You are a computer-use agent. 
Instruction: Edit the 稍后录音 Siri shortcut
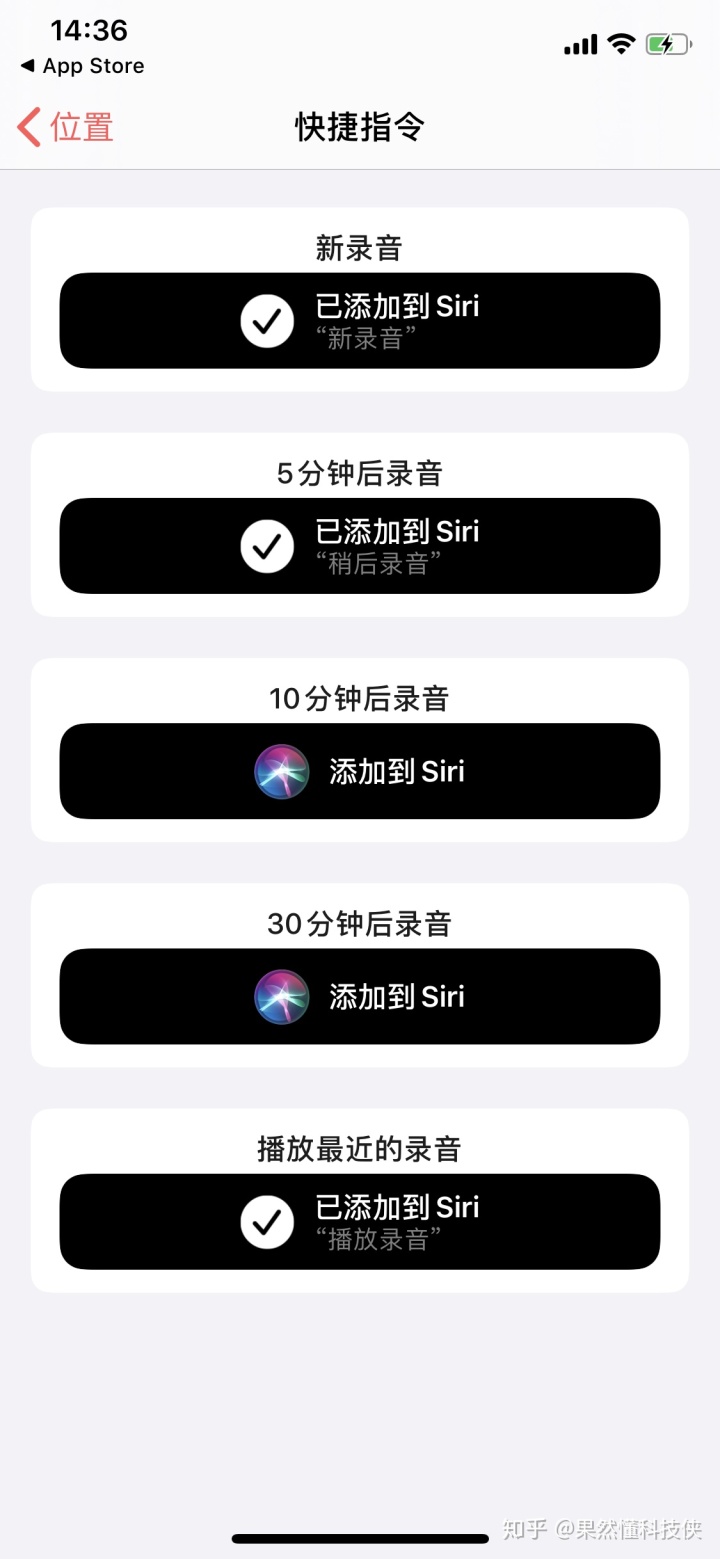pos(360,546)
